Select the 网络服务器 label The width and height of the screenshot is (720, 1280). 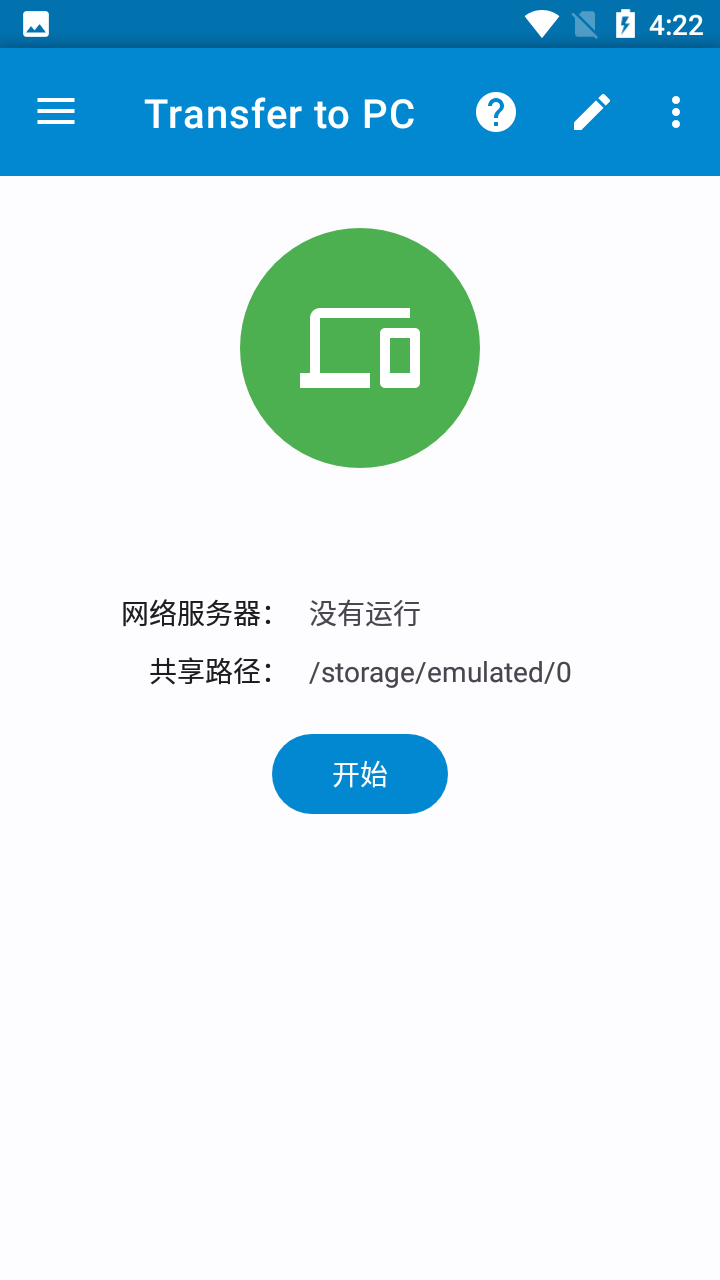point(194,613)
